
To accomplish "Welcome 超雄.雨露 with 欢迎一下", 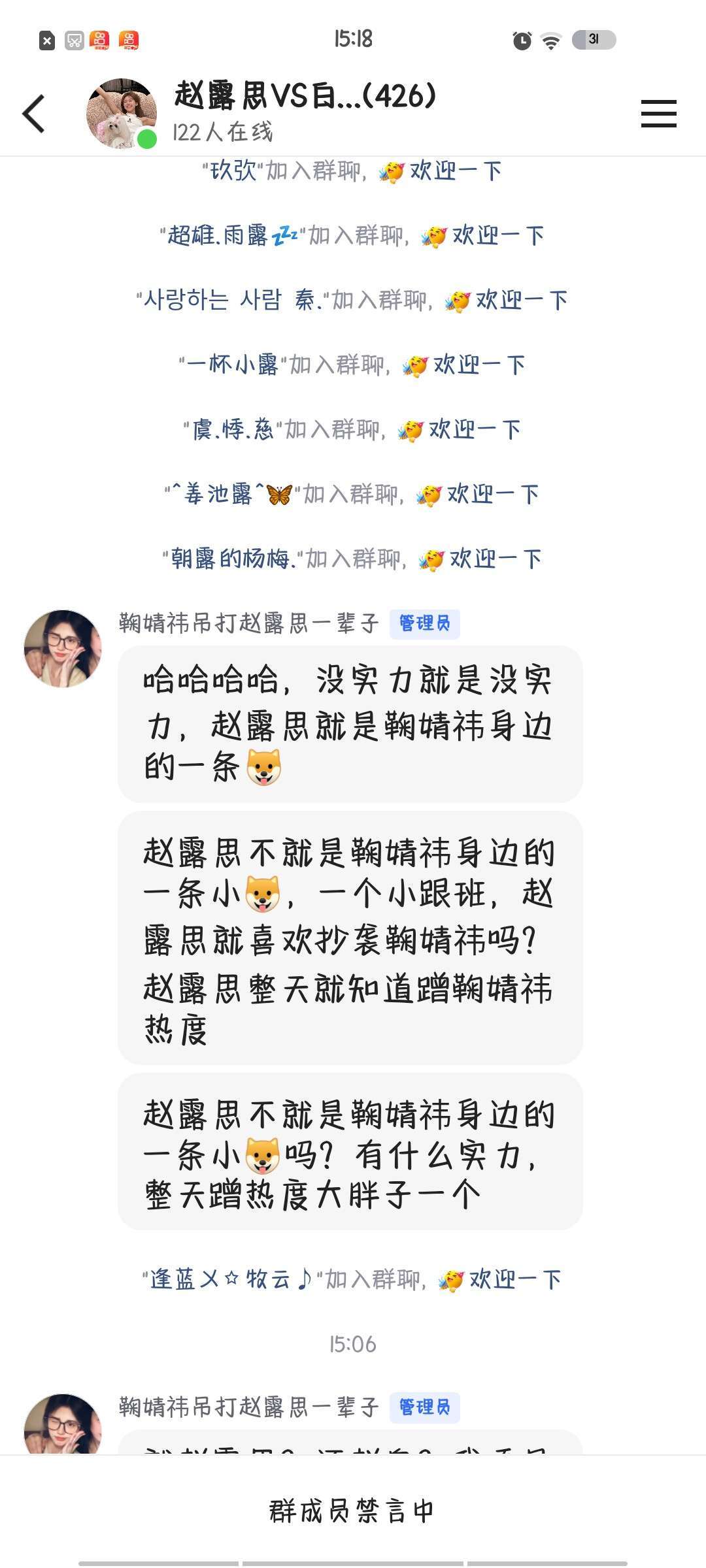I will (x=497, y=236).
